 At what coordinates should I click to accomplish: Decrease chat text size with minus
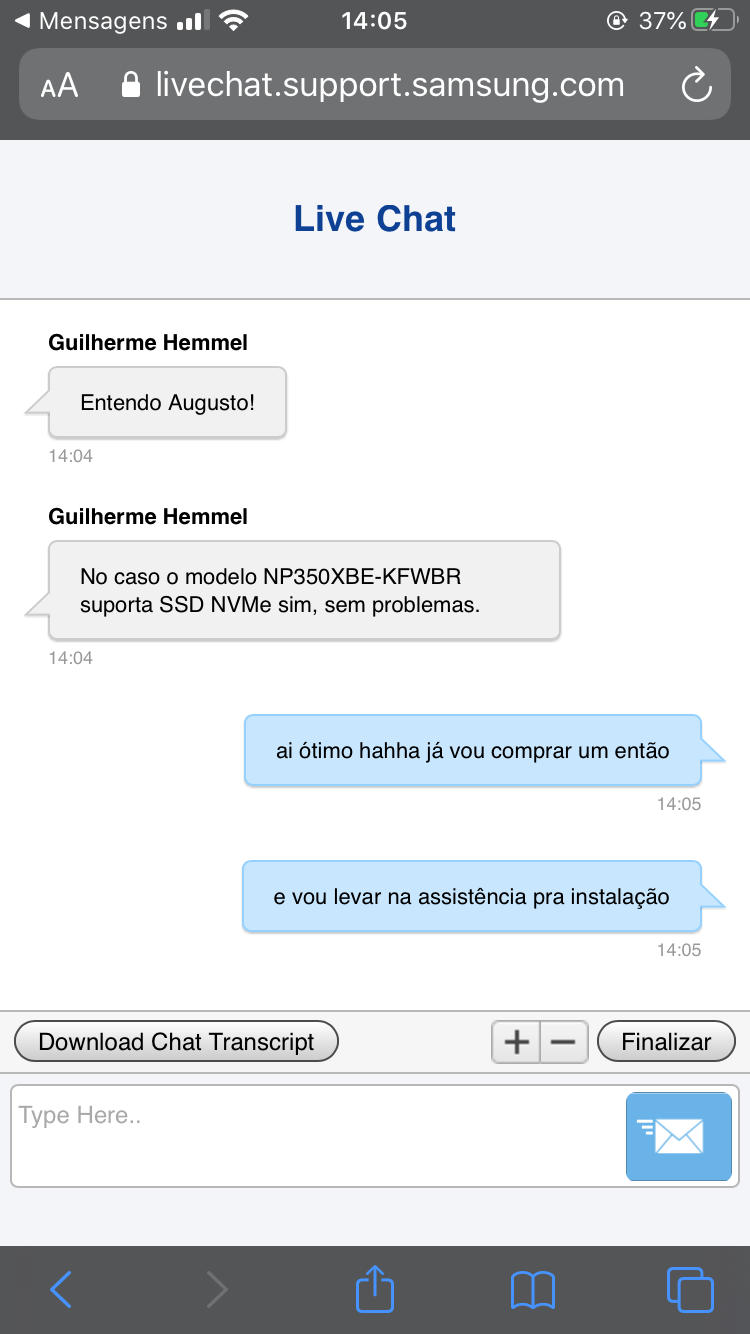point(564,1042)
